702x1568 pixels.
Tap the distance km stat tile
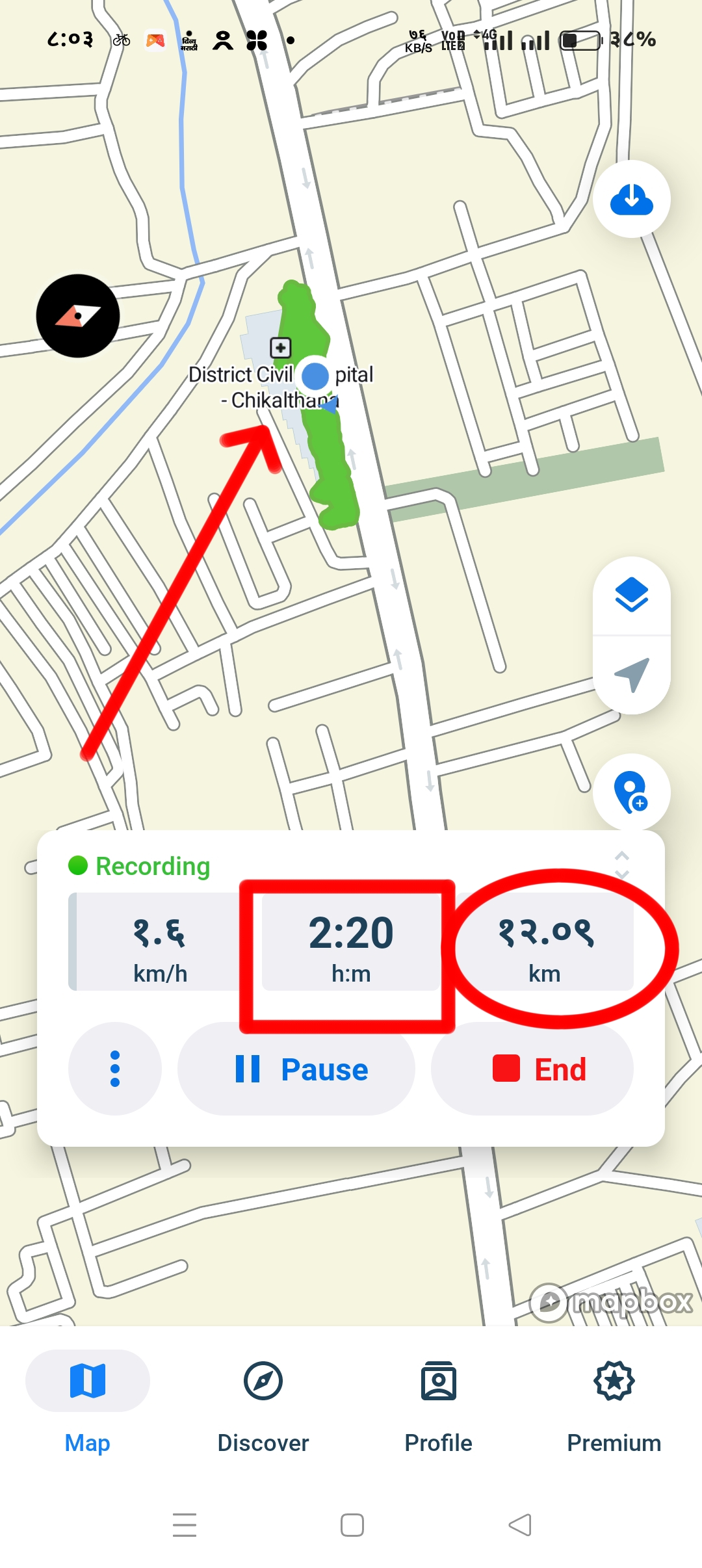pos(545,941)
